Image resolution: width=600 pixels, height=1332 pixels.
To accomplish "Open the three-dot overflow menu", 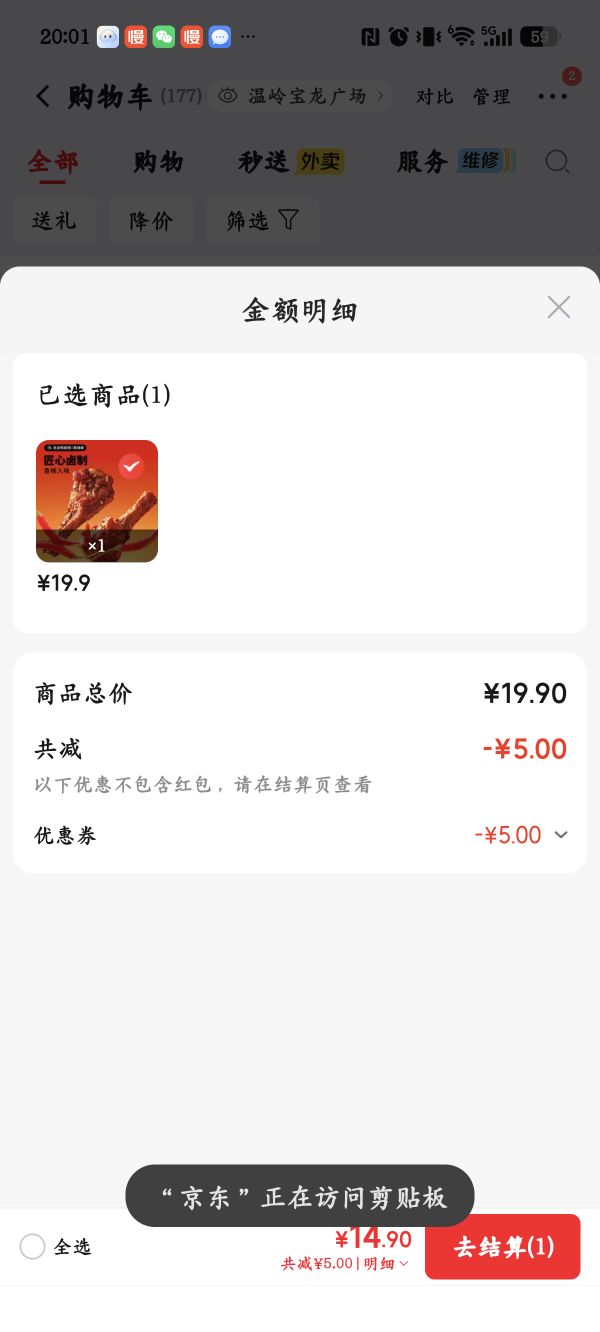I will pyautogui.click(x=553, y=96).
